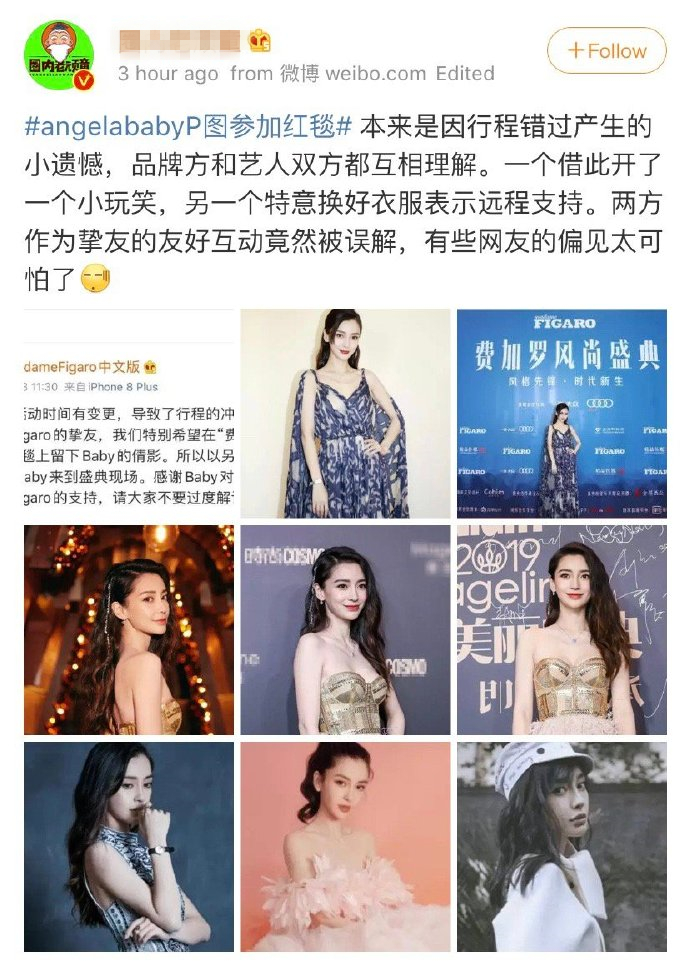Viewport: 690px width, 963px height.
Task: View the blue floral dress photo on beige background
Action: point(345,413)
